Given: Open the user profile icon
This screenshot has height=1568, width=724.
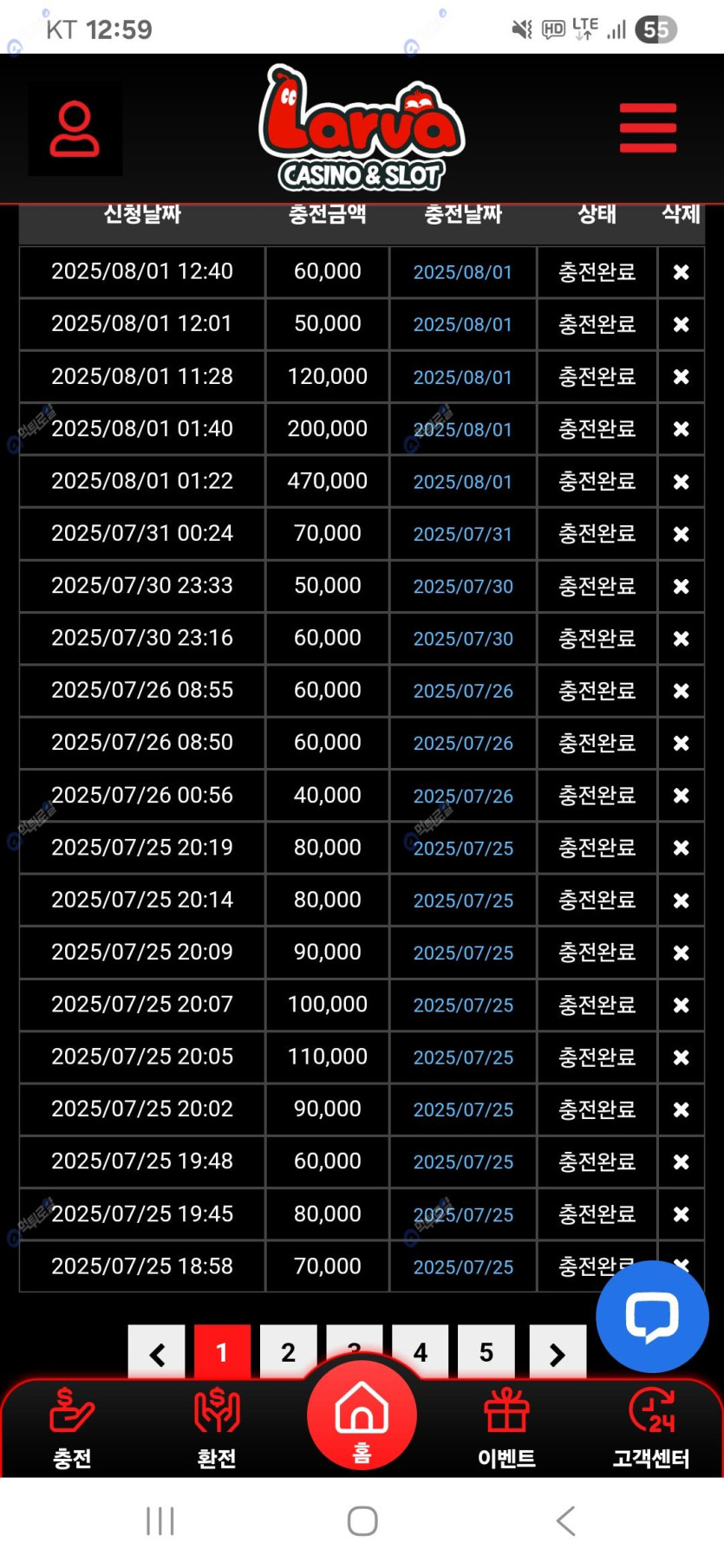Looking at the screenshot, I should click(x=75, y=129).
